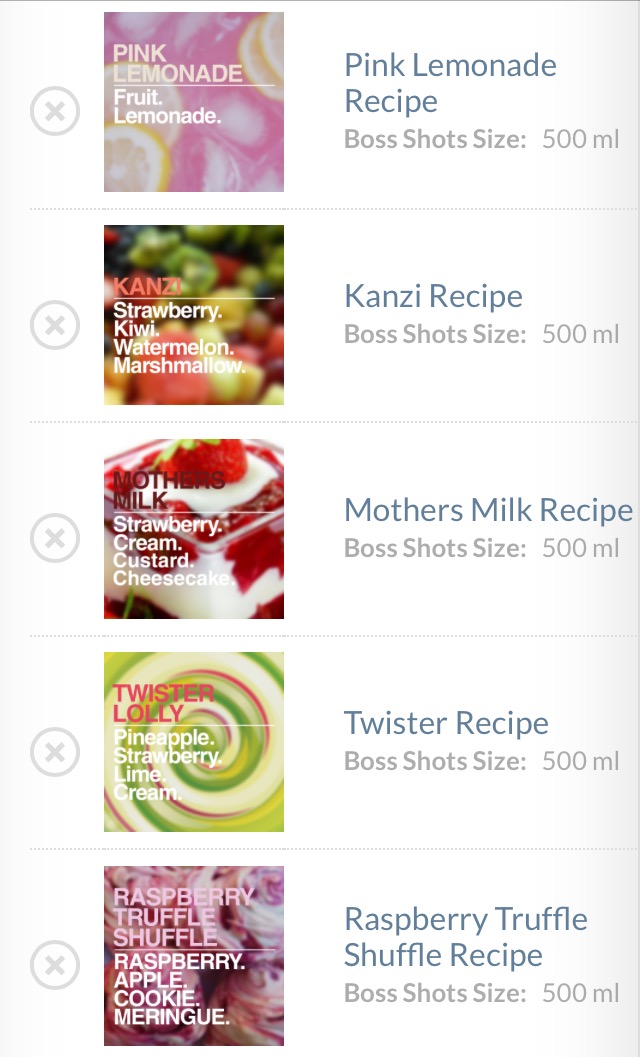Tap the Twister Lolly product image
Viewport: 640px width, 1057px height.
pos(194,742)
